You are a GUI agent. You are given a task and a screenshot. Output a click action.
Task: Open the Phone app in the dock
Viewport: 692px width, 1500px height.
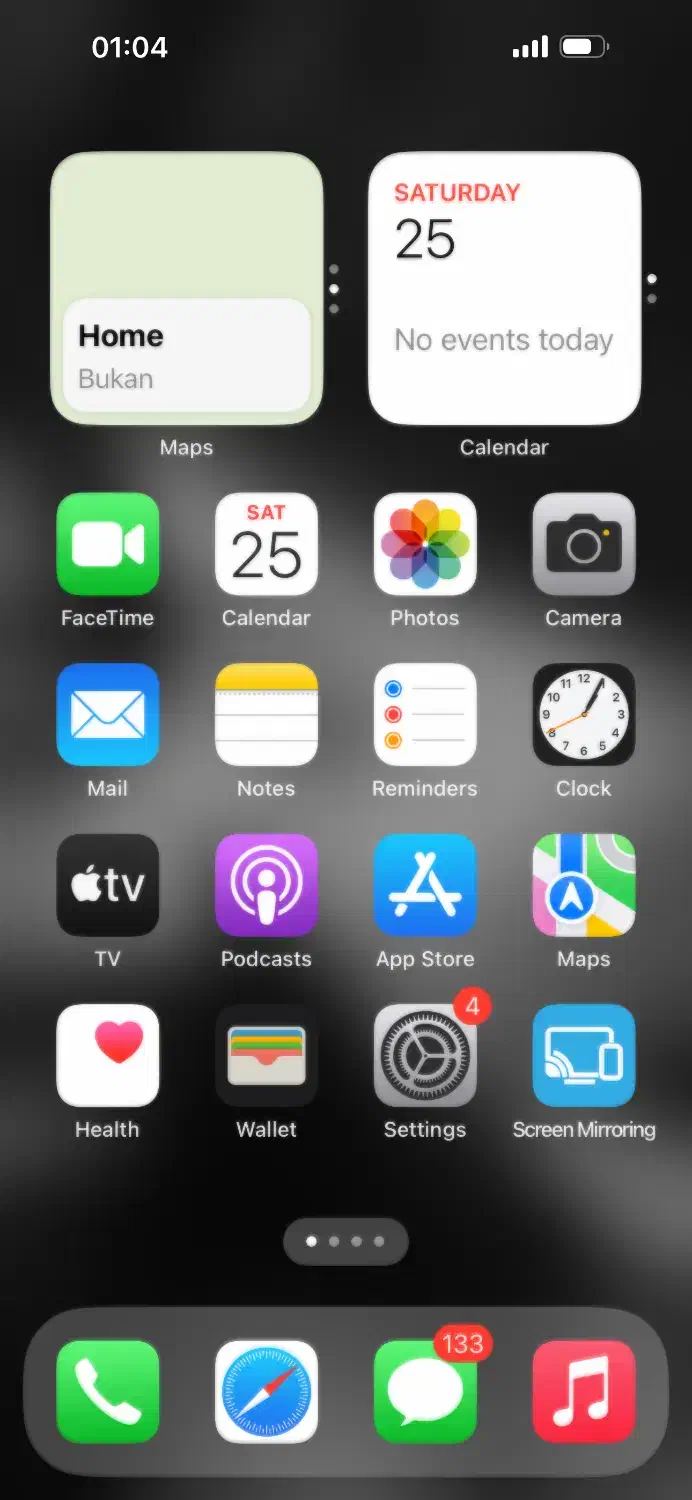click(108, 1392)
